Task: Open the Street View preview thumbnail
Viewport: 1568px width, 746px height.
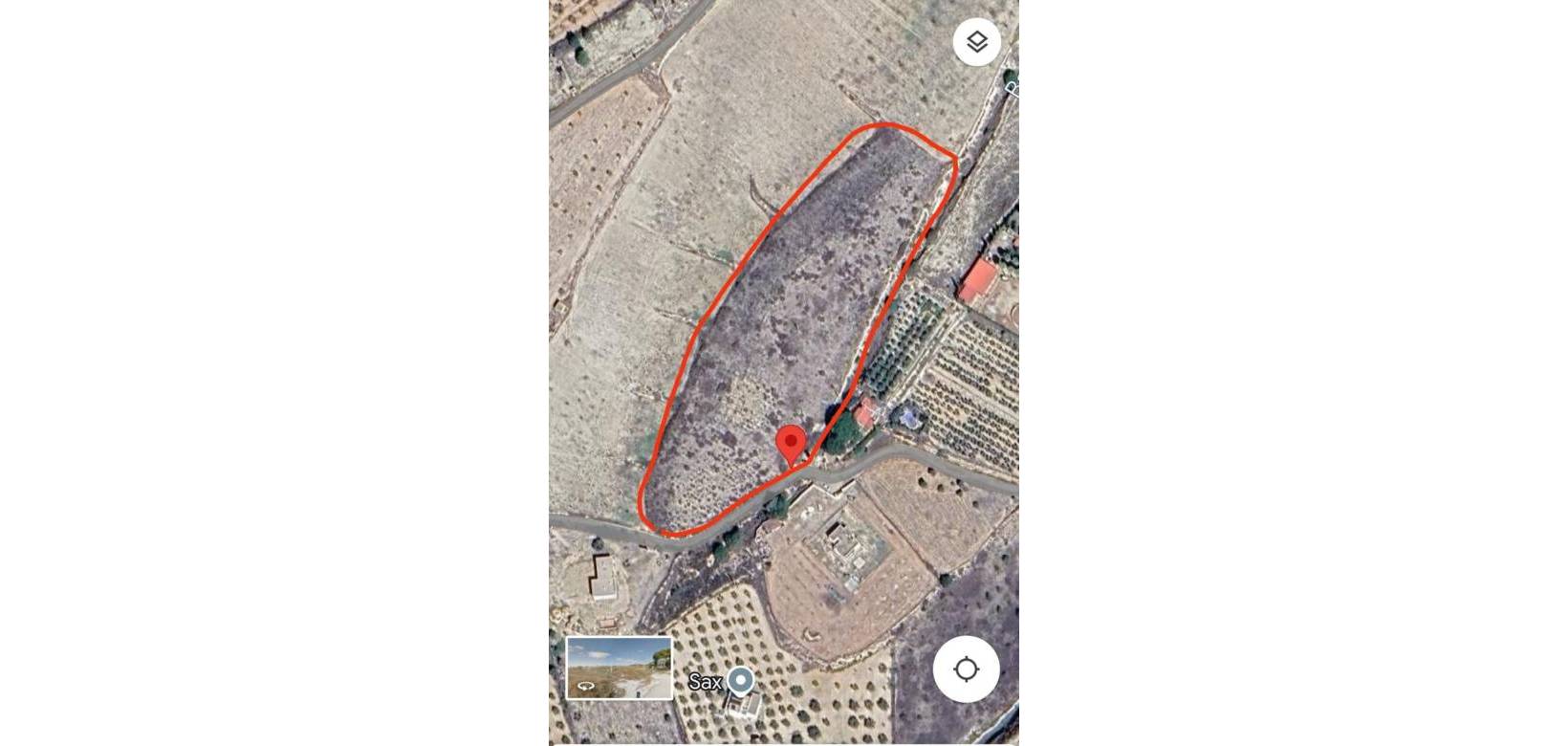Action: point(620,668)
